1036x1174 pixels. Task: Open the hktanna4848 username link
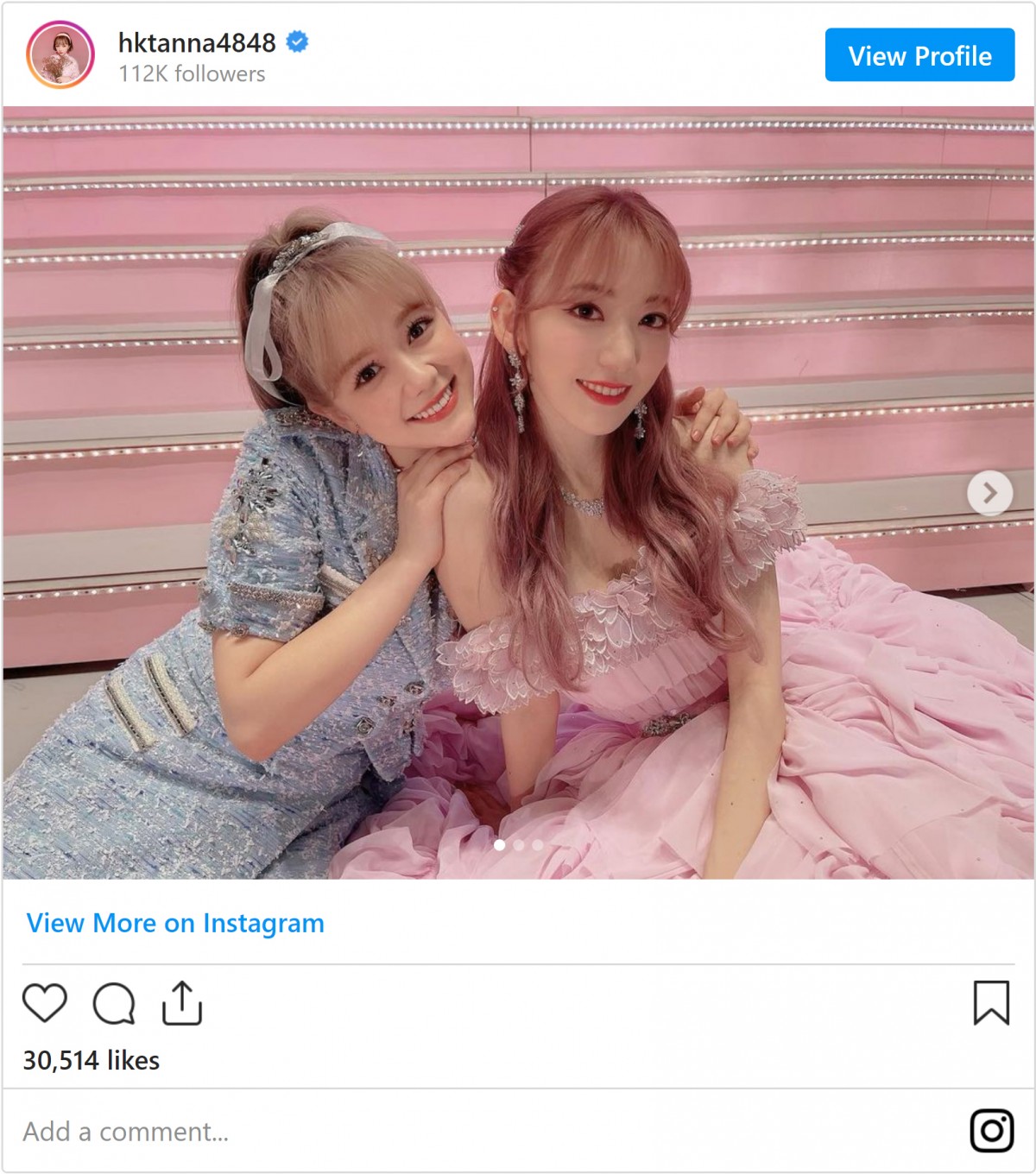(197, 42)
